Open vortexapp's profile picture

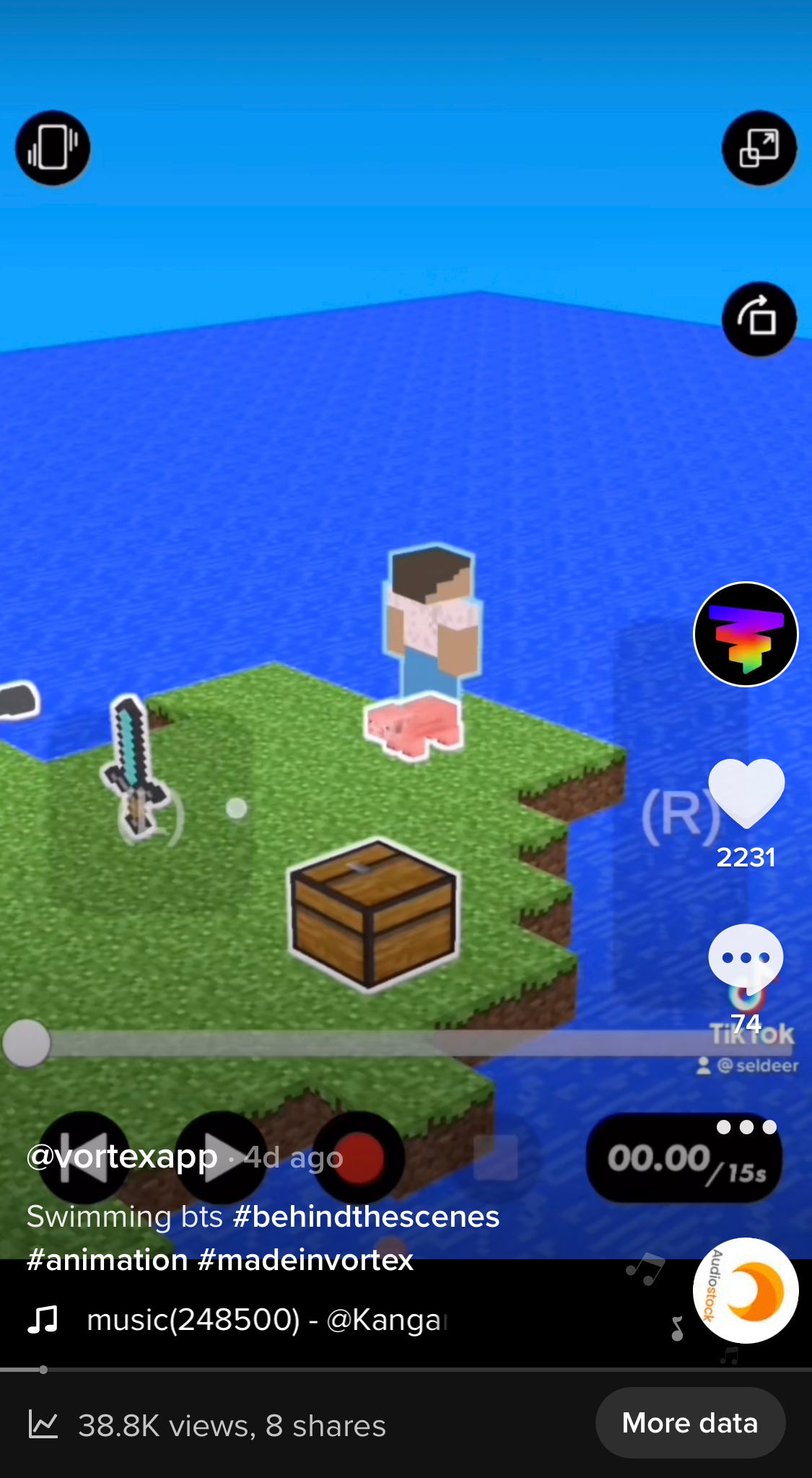tap(746, 634)
